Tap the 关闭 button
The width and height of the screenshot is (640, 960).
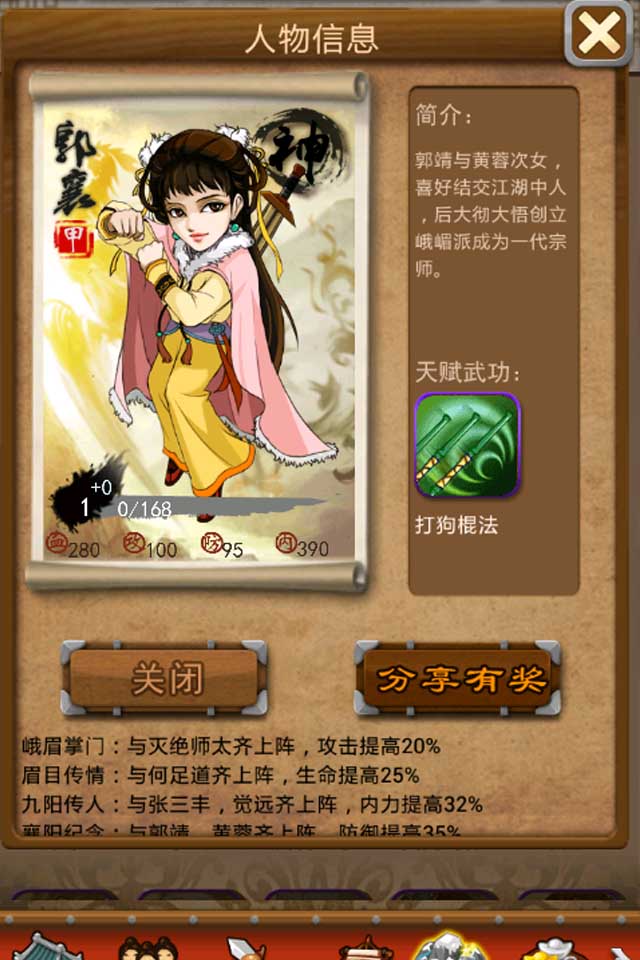[x=165, y=679]
